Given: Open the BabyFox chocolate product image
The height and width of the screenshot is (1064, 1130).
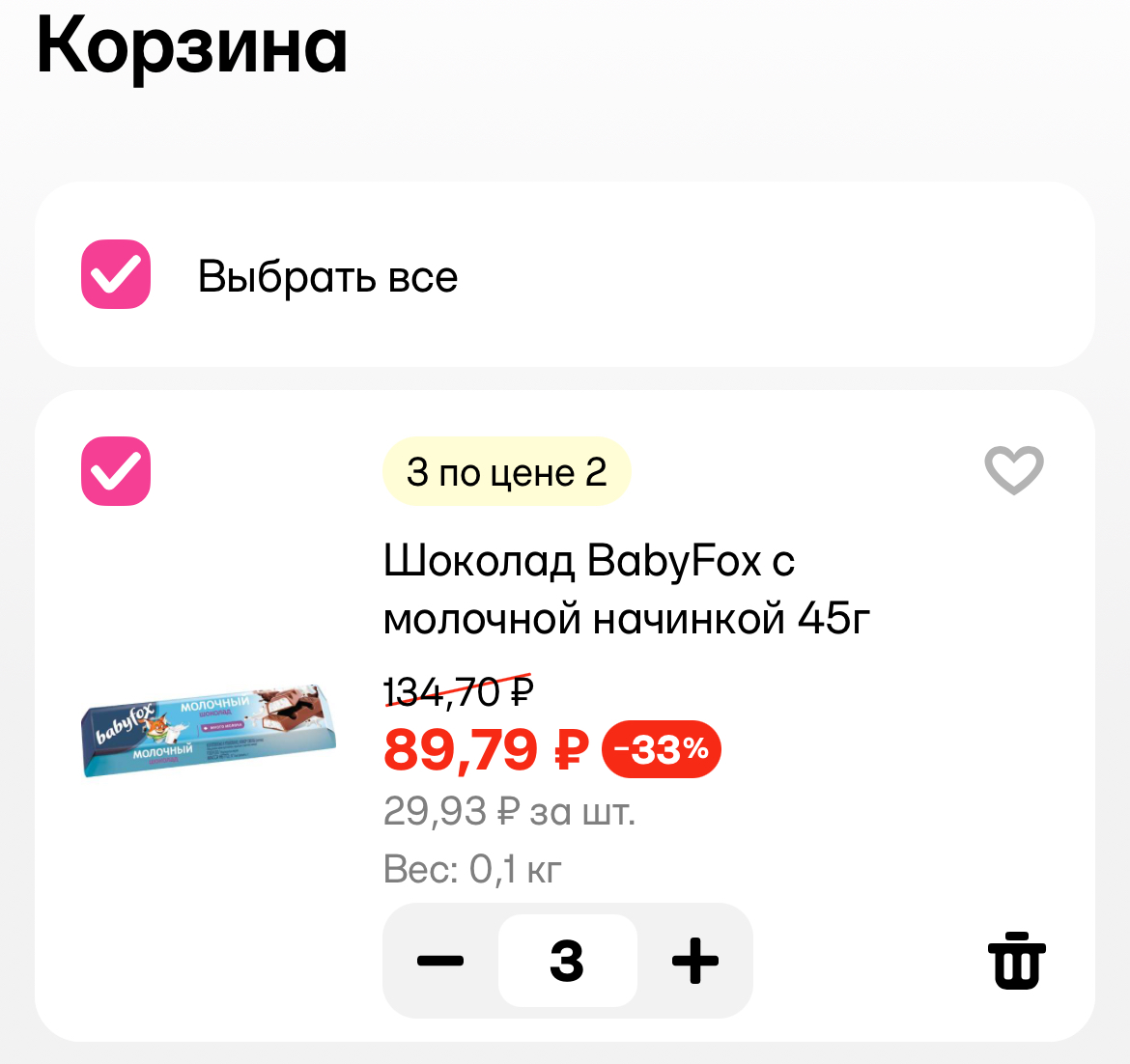Looking at the screenshot, I should (209, 731).
